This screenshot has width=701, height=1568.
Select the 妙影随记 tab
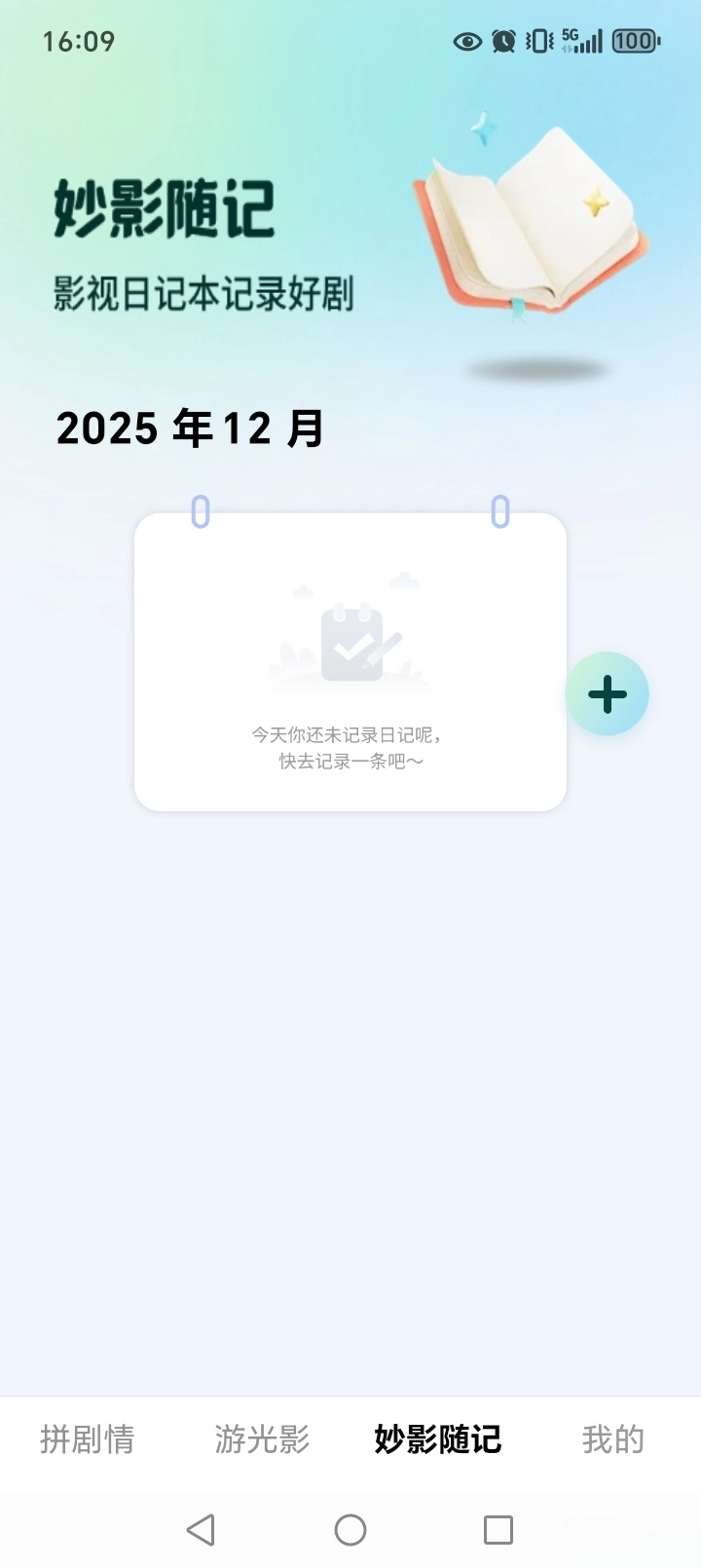[436, 1438]
